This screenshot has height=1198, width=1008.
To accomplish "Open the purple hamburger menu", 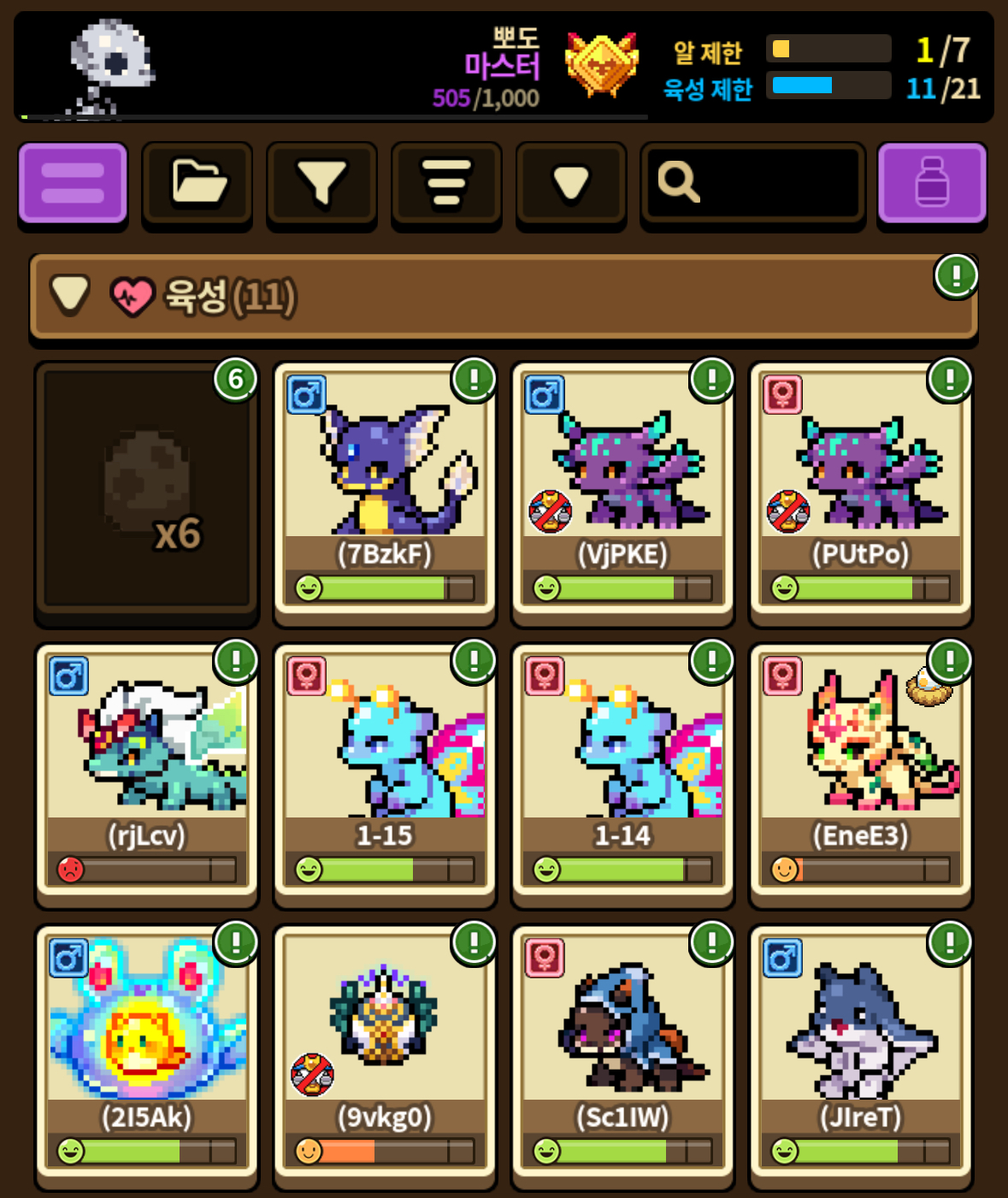I will pyautogui.click(x=73, y=183).
